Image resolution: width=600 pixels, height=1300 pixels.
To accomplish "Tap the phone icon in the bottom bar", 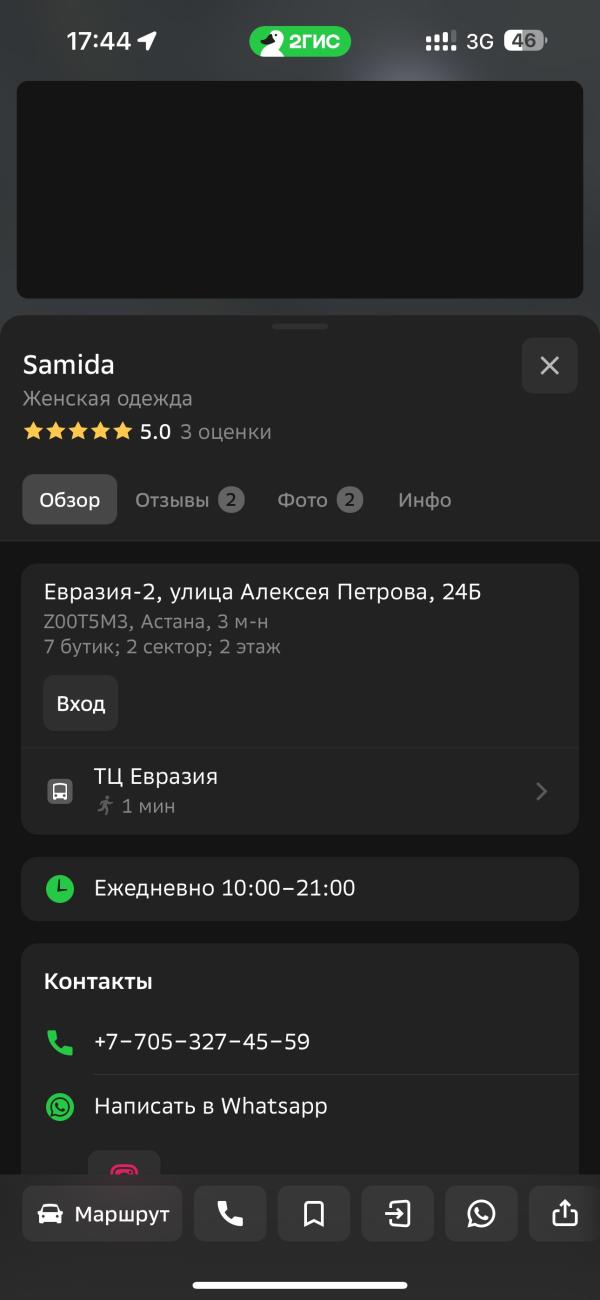I will (230, 1214).
